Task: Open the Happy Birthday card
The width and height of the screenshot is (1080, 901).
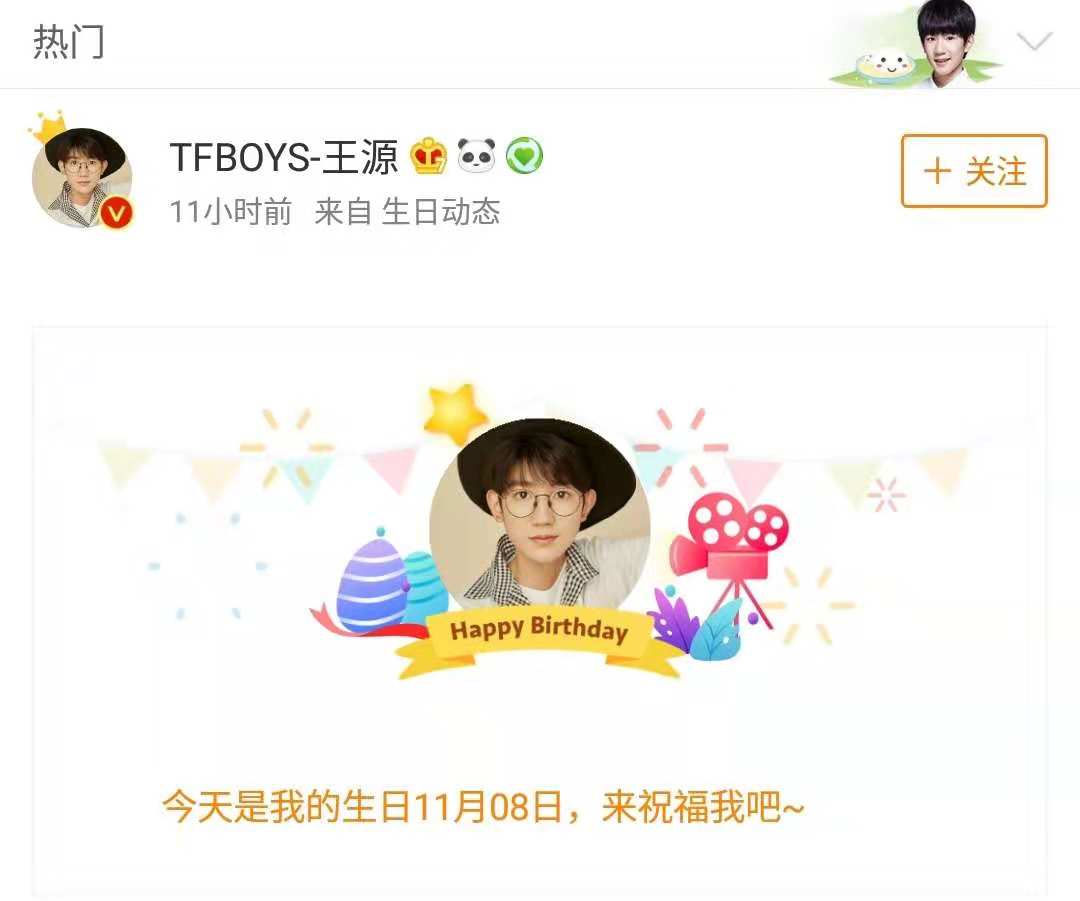Action: pyautogui.click(x=540, y=610)
